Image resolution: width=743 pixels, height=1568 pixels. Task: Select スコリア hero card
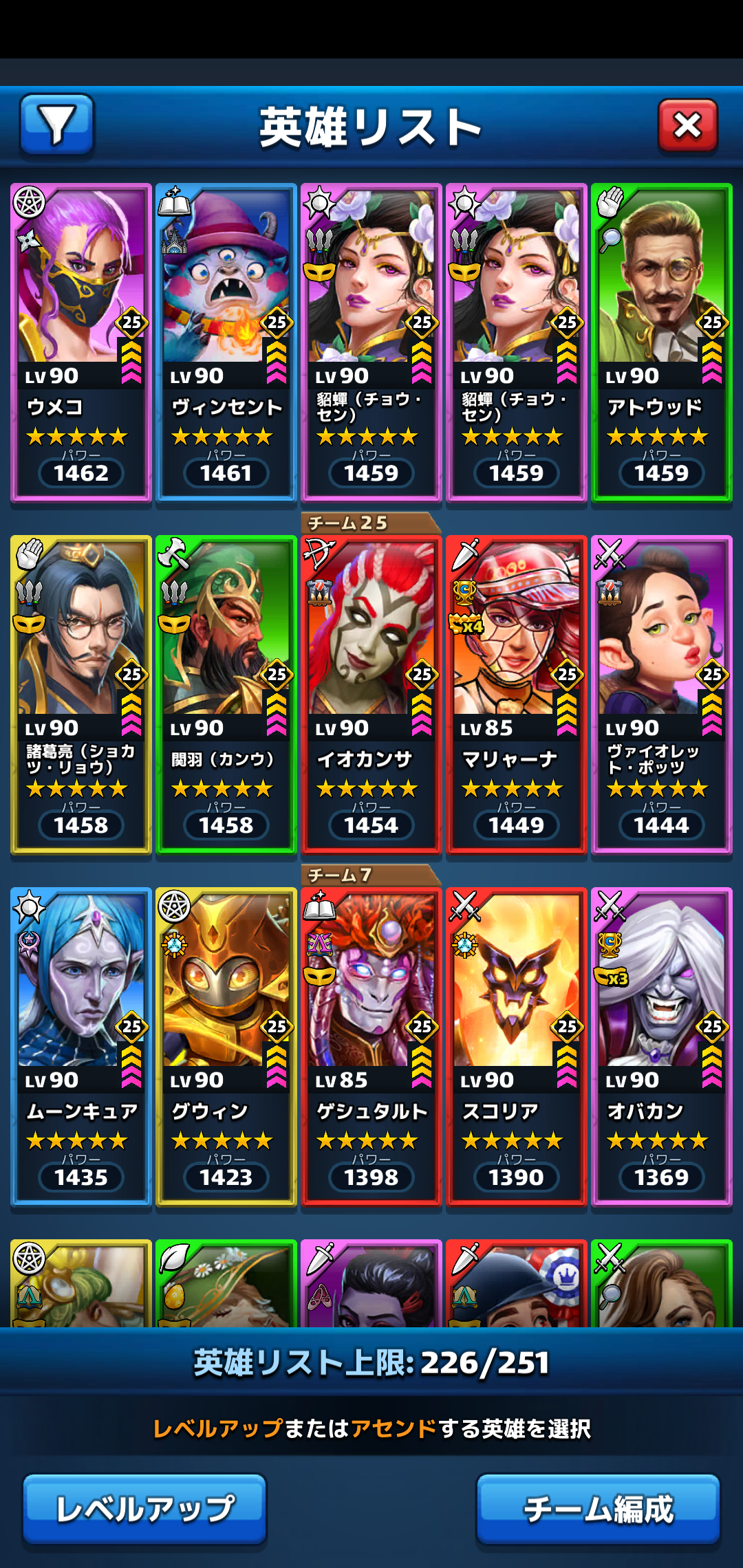(x=516, y=1046)
